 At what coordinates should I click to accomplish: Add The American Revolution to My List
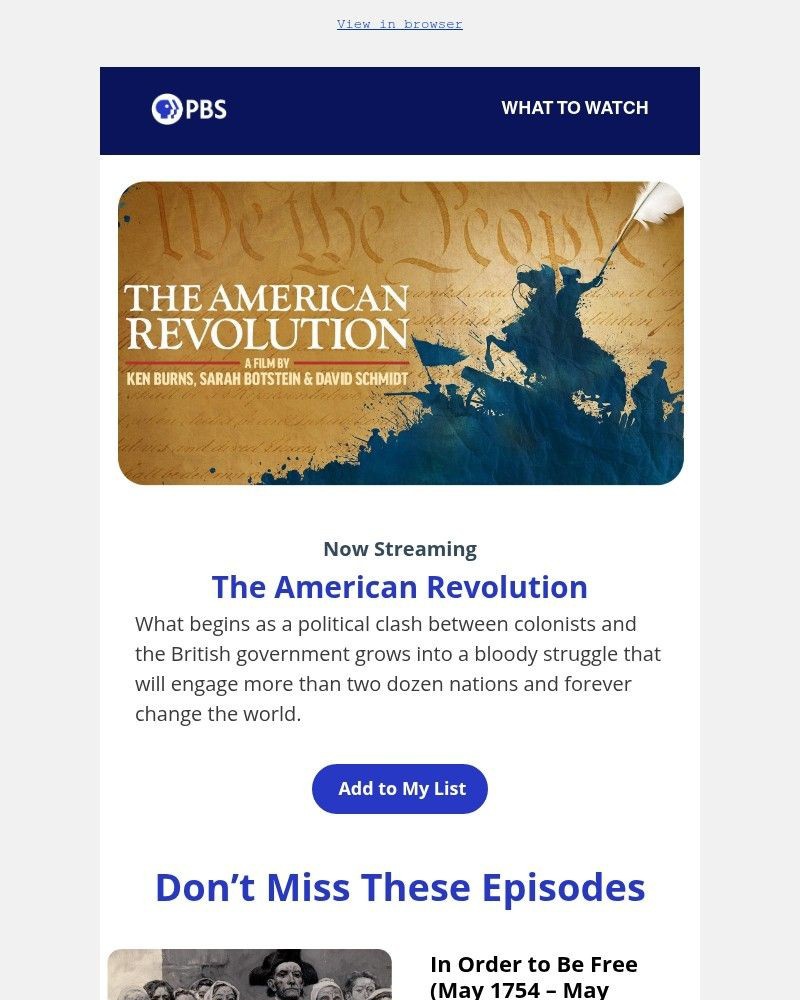400,788
